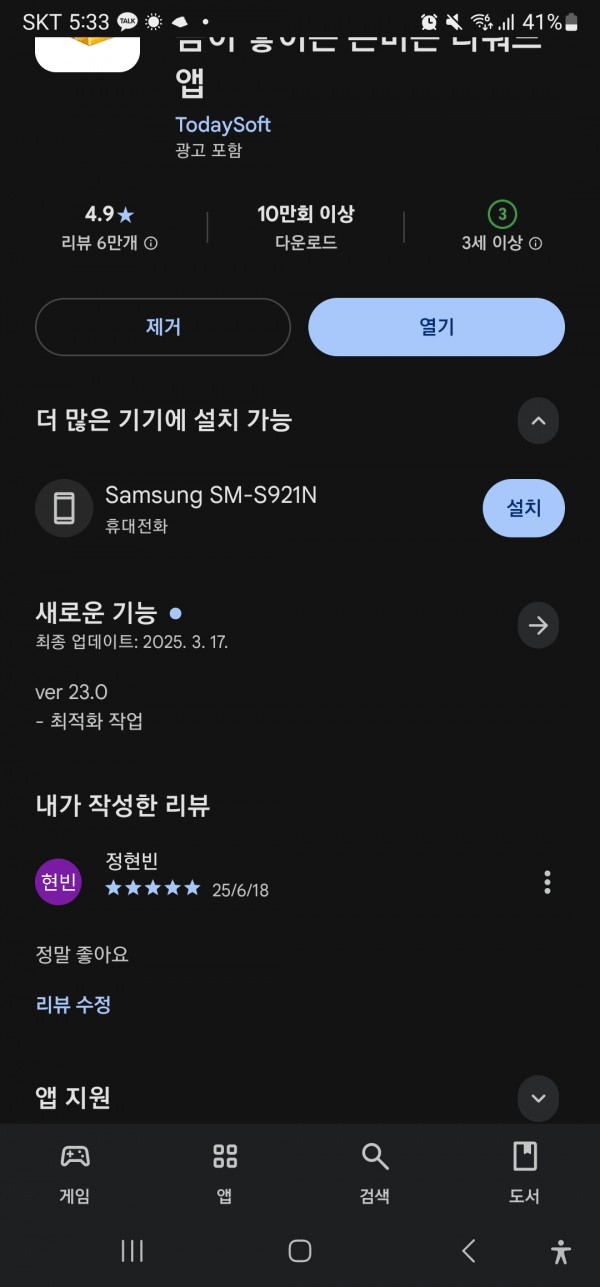Open the app with 열기 button
The height and width of the screenshot is (1287, 600).
coord(436,327)
